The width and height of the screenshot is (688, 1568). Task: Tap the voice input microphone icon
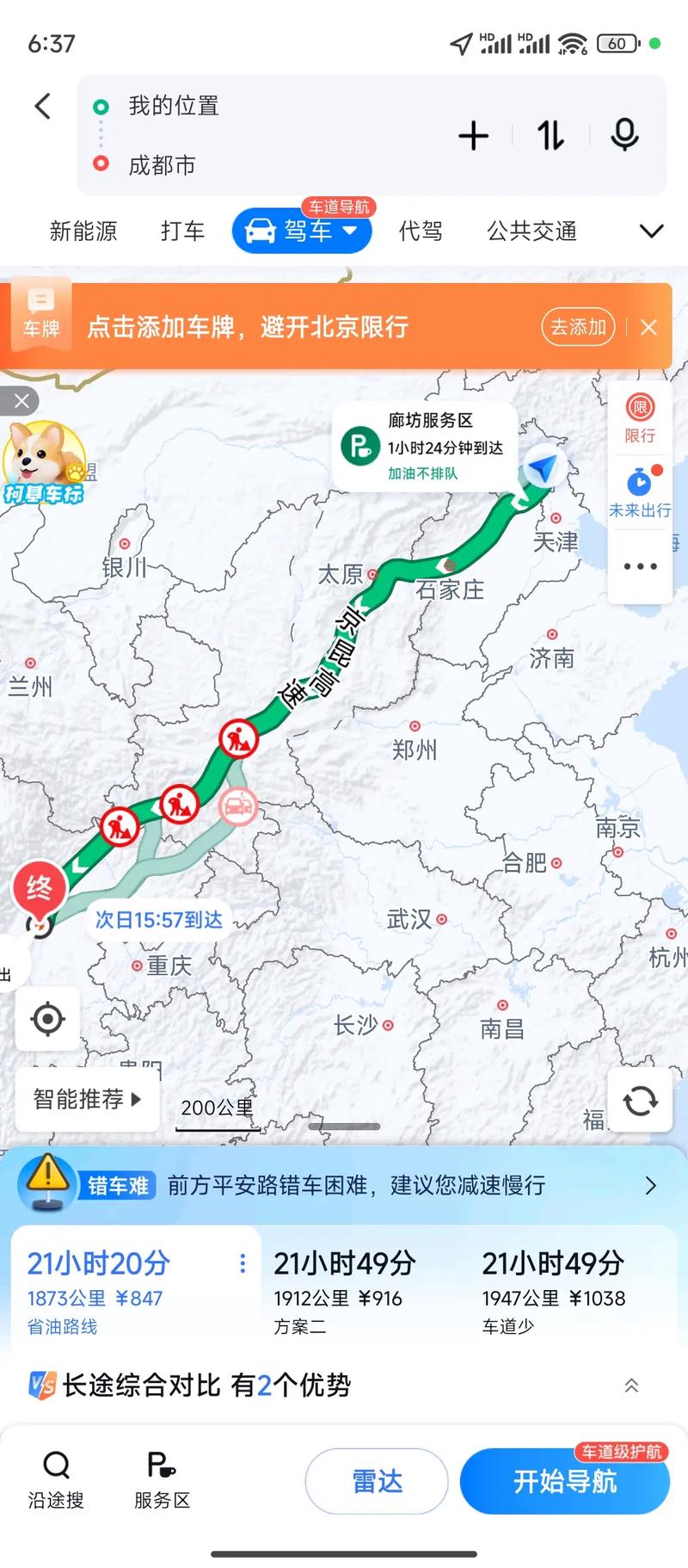[x=624, y=135]
